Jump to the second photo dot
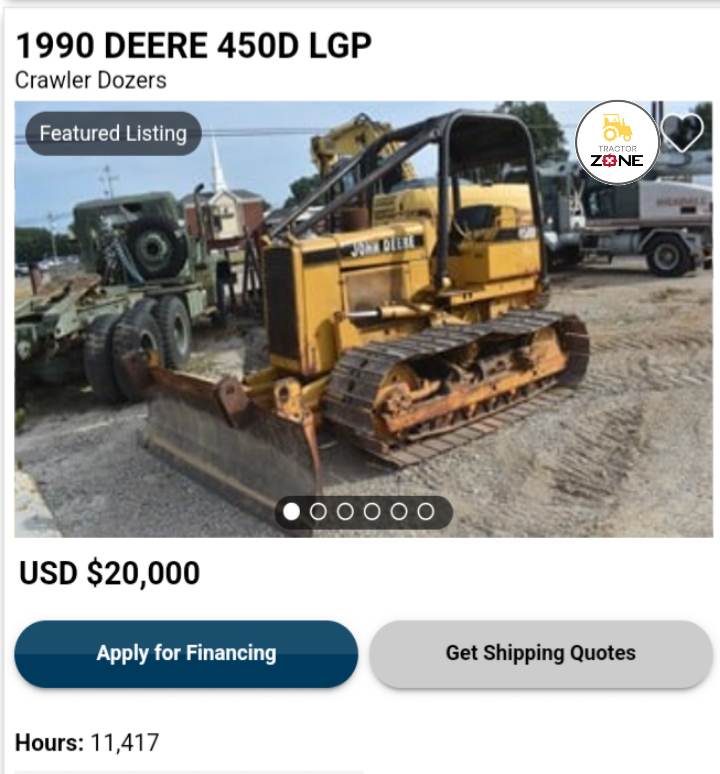Screen dimensions: 720x774 pyautogui.click(x=318, y=512)
